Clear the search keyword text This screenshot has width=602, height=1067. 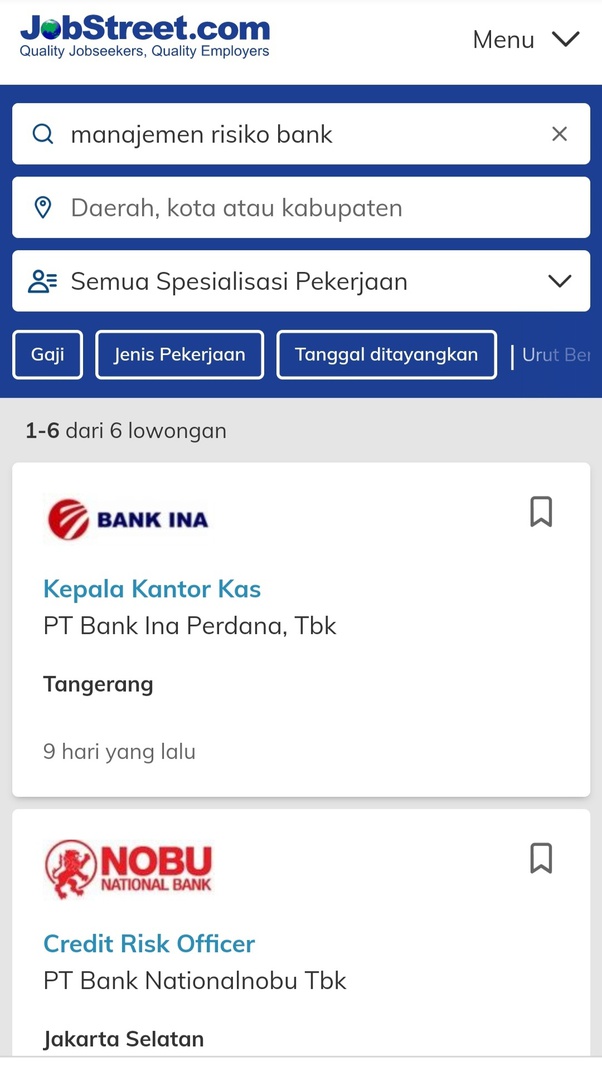pyautogui.click(x=559, y=134)
